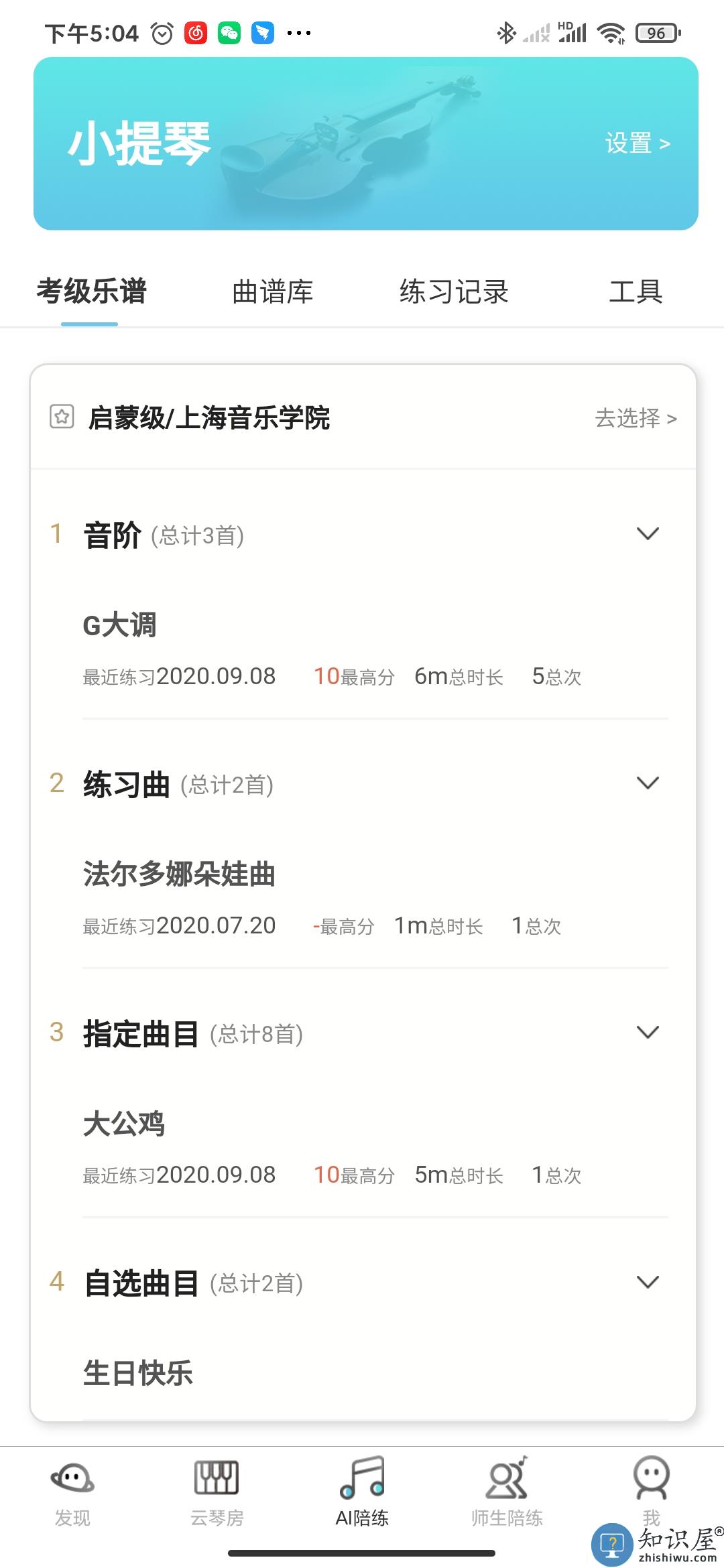Collapse the 练习曲 section chevron

648,783
